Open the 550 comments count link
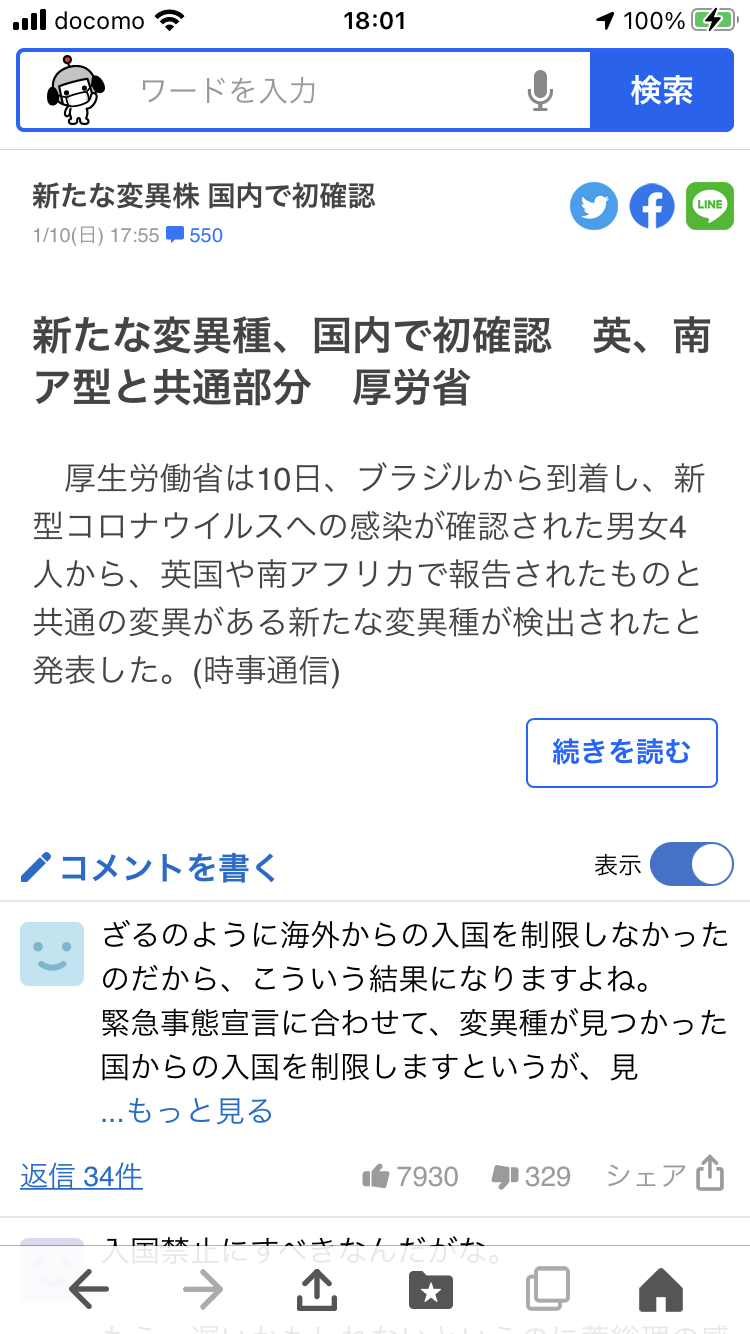The height and width of the screenshot is (1334, 750). click(x=195, y=236)
